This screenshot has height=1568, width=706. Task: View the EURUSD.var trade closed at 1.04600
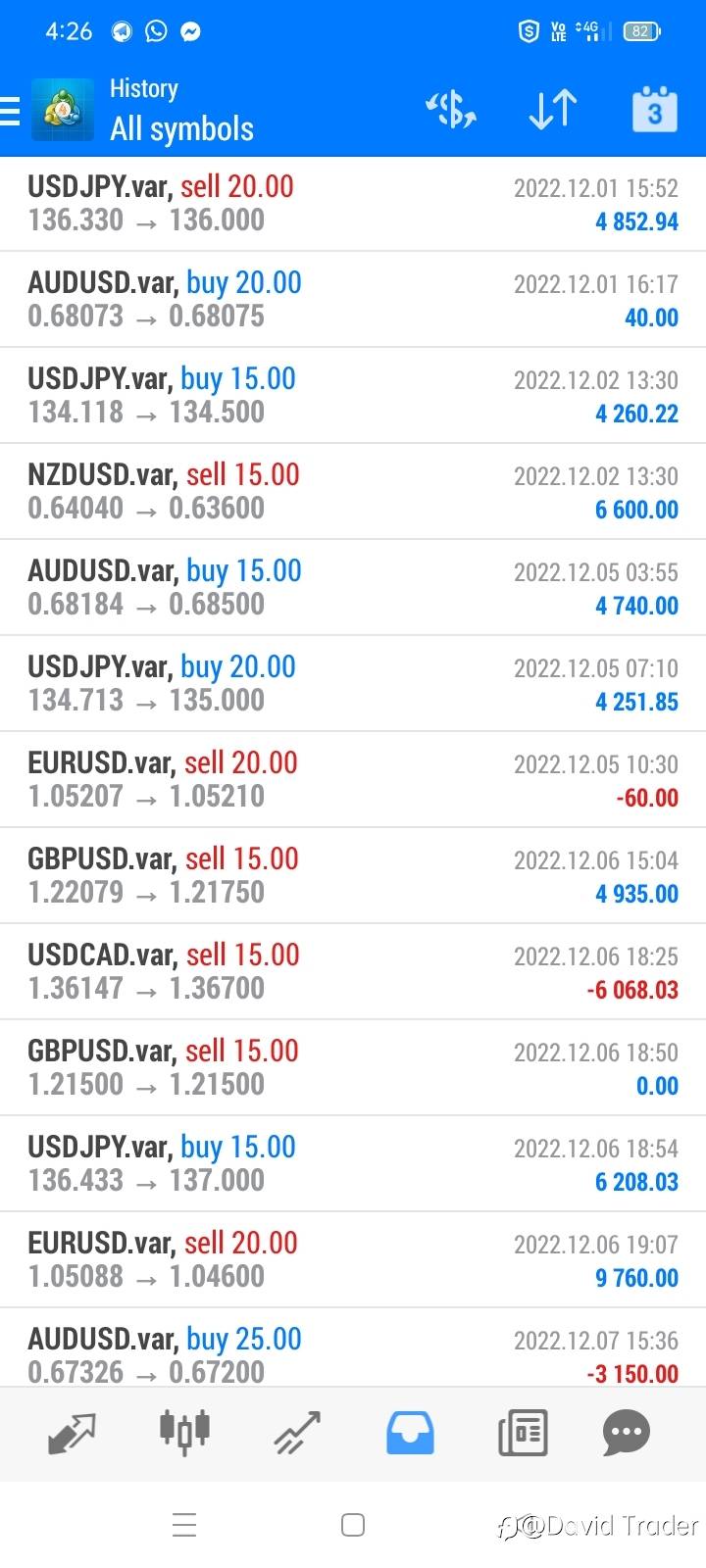pos(353,1259)
